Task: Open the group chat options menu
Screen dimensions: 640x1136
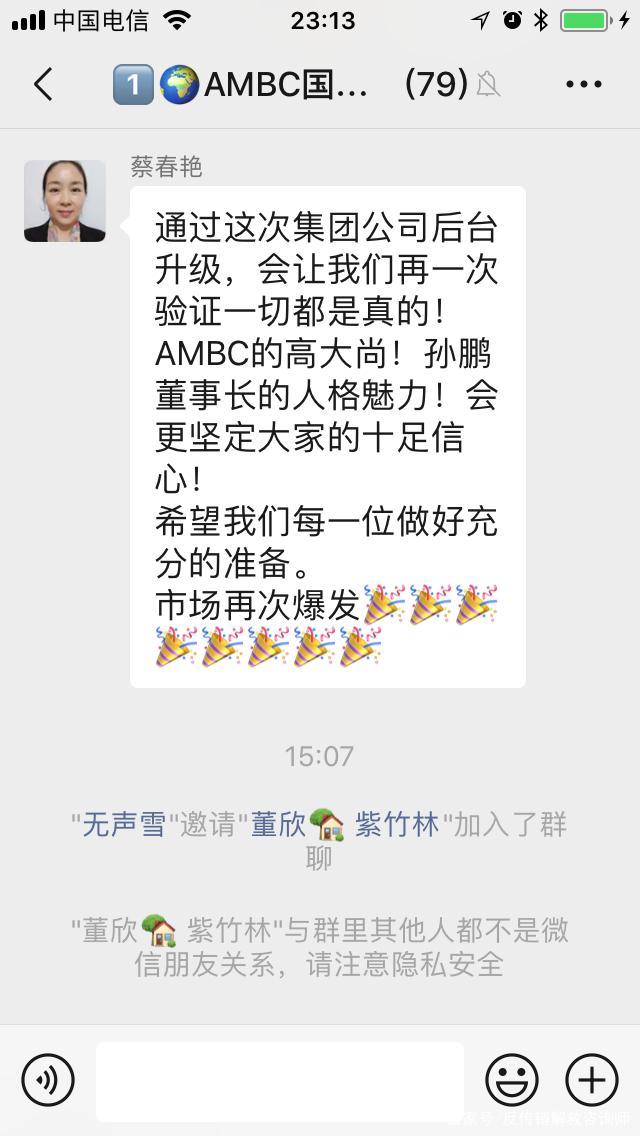Action: tap(583, 85)
